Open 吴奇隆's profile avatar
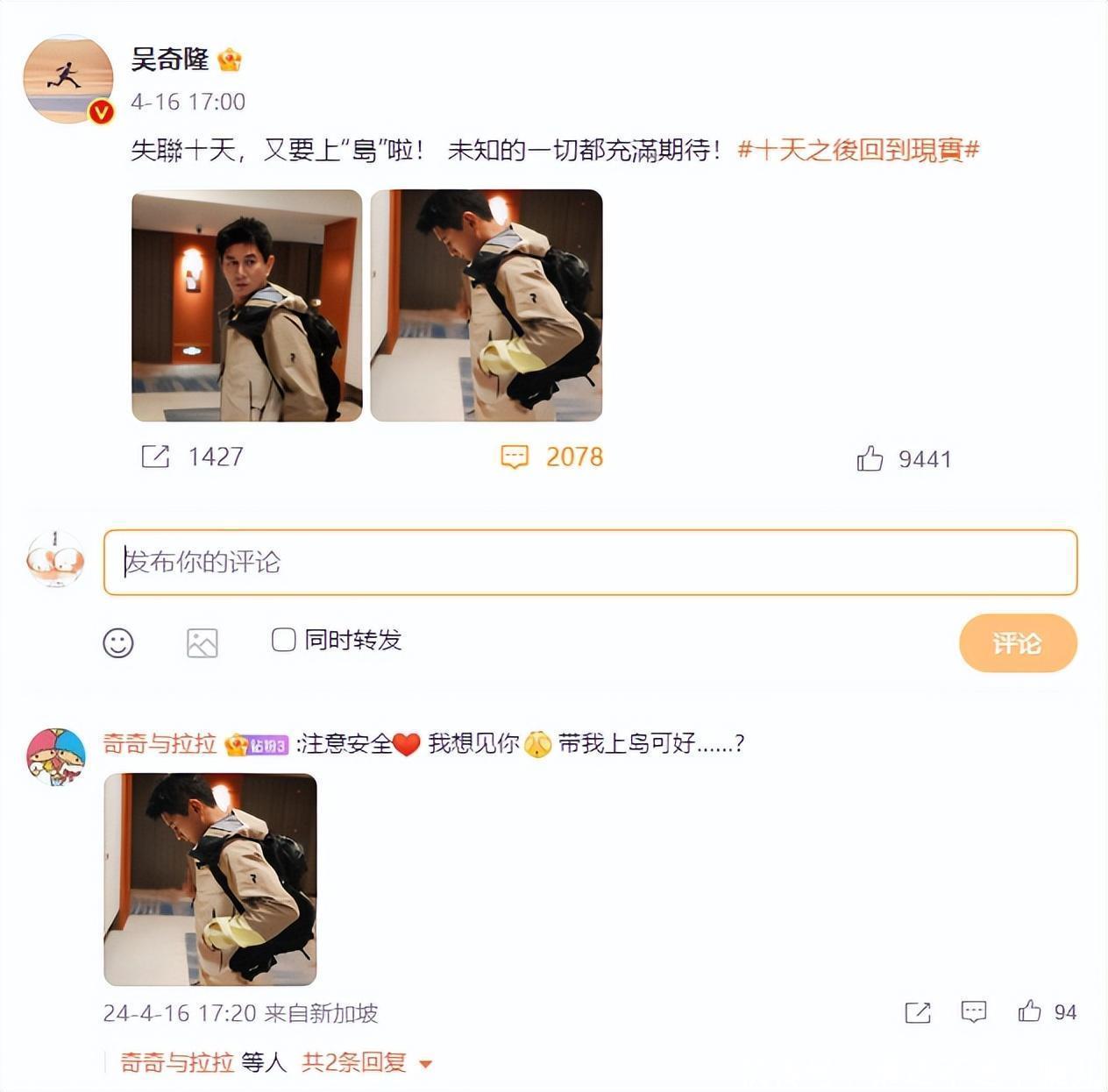1108x1092 pixels. tap(67, 79)
